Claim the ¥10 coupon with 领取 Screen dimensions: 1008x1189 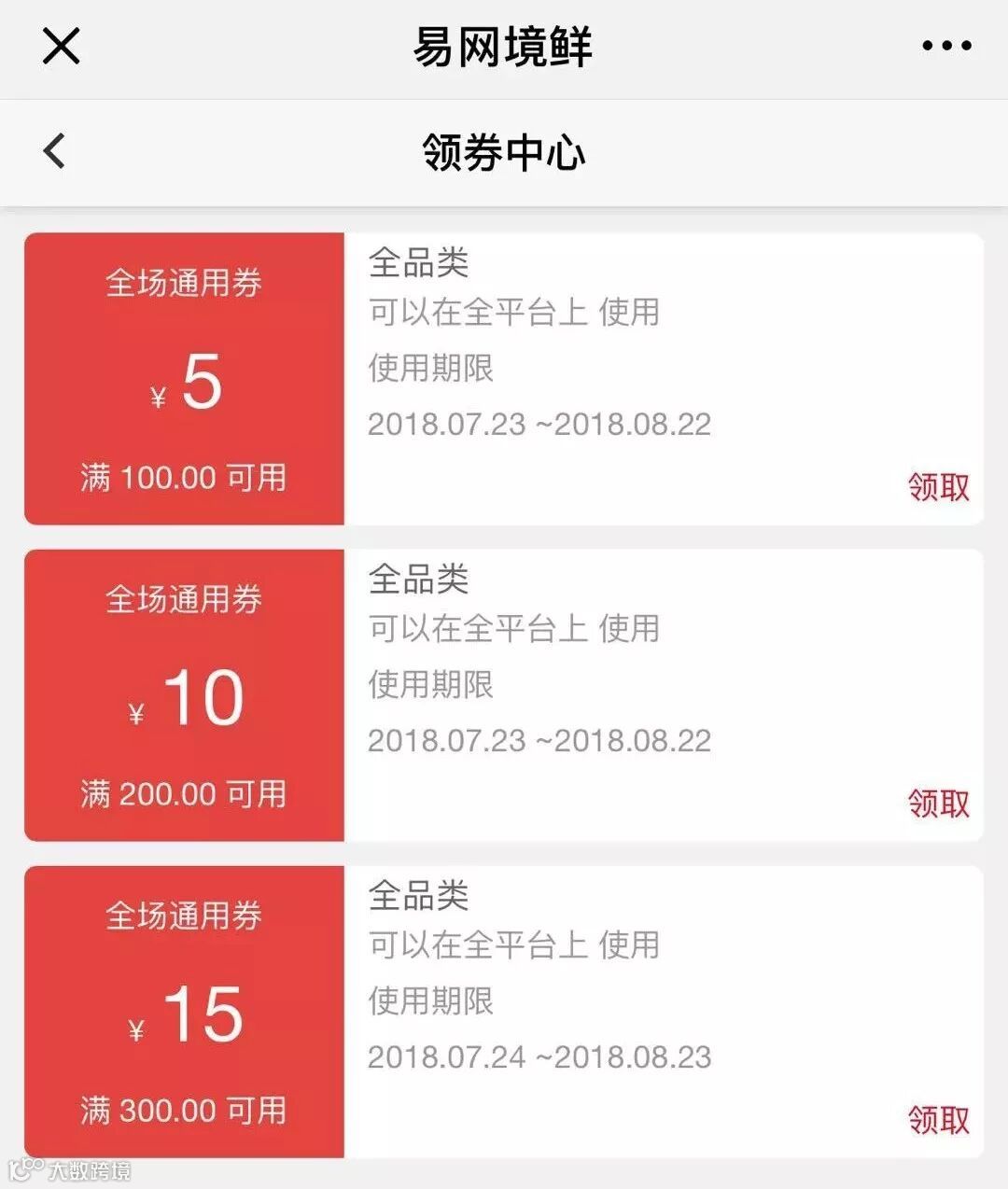[x=938, y=803]
